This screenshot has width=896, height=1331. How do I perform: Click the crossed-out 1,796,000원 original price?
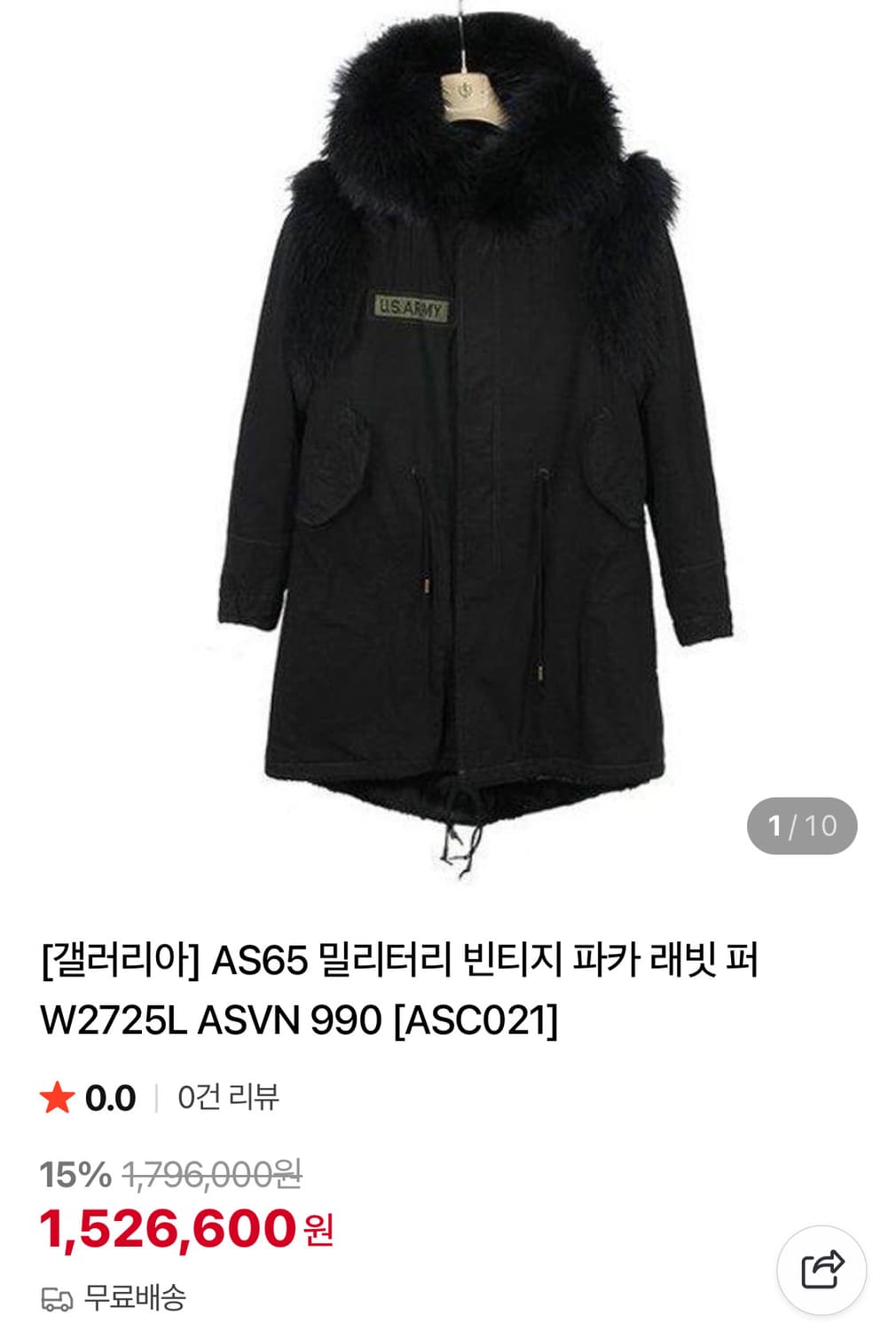(x=213, y=1175)
